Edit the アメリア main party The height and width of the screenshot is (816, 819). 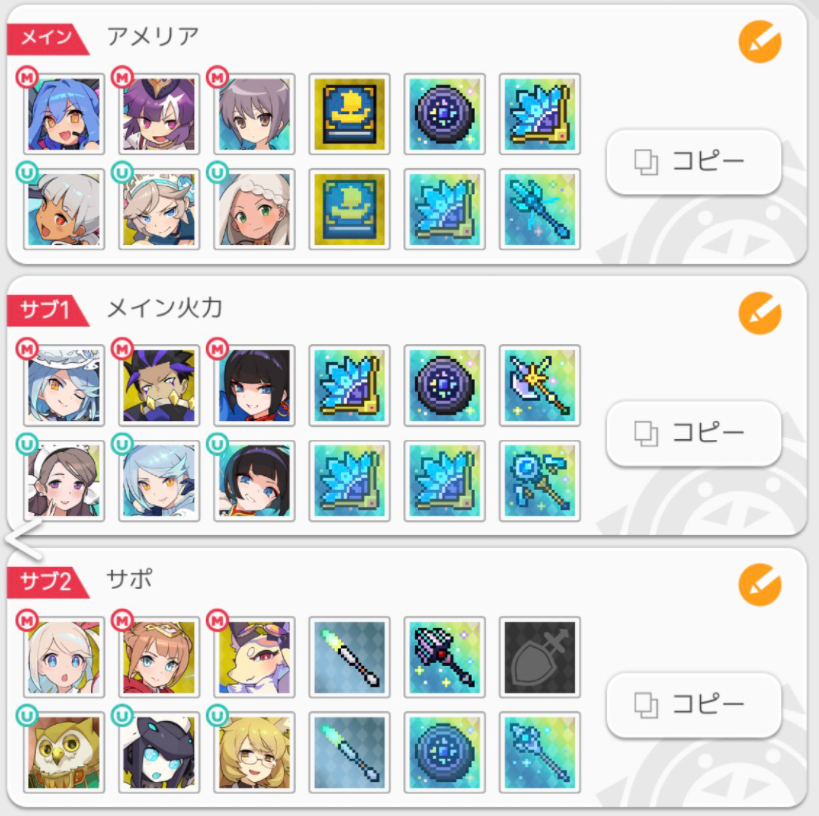pos(759,42)
